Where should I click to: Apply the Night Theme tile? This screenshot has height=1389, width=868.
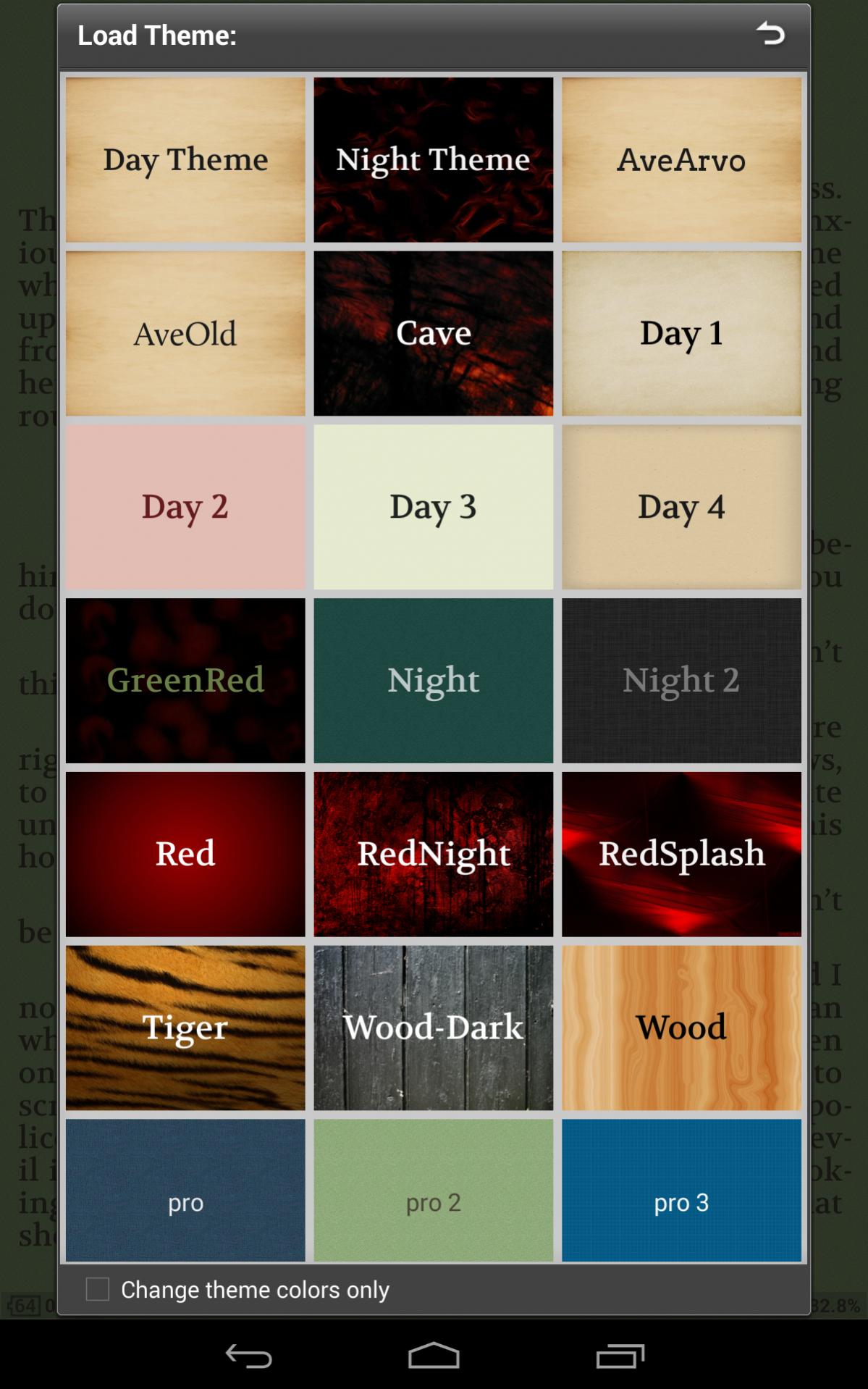tap(433, 160)
